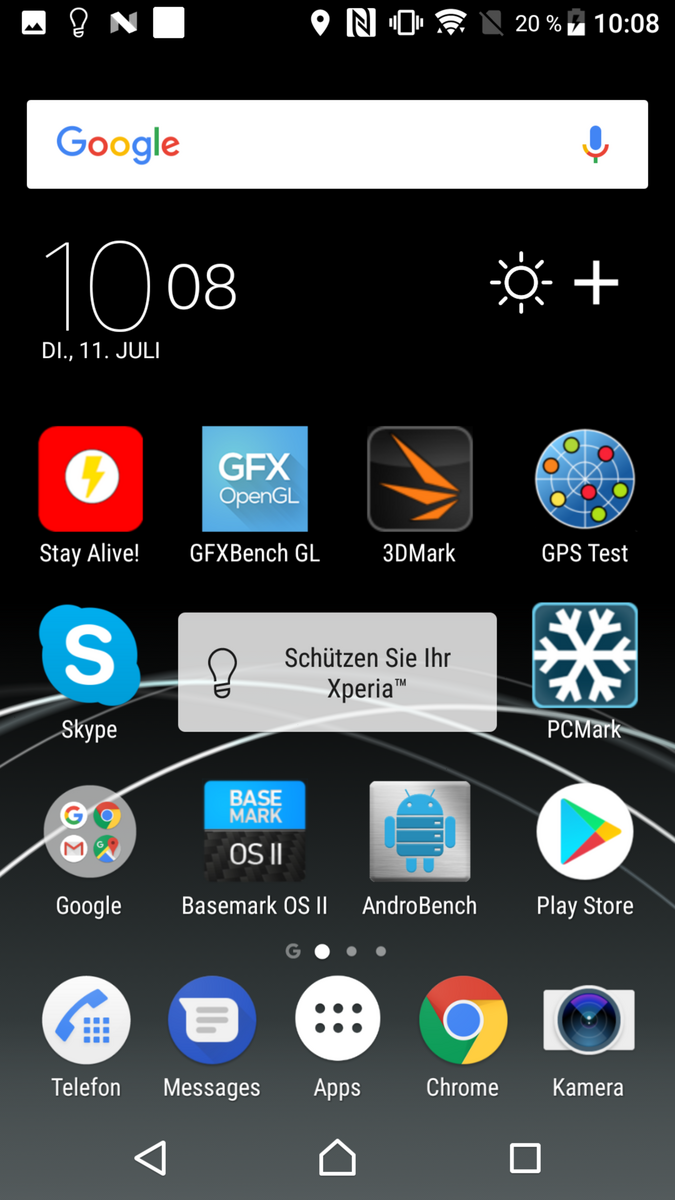Launch the Messages app
The width and height of the screenshot is (675, 1200).
pyautogui.click(x=212, y=1020)
